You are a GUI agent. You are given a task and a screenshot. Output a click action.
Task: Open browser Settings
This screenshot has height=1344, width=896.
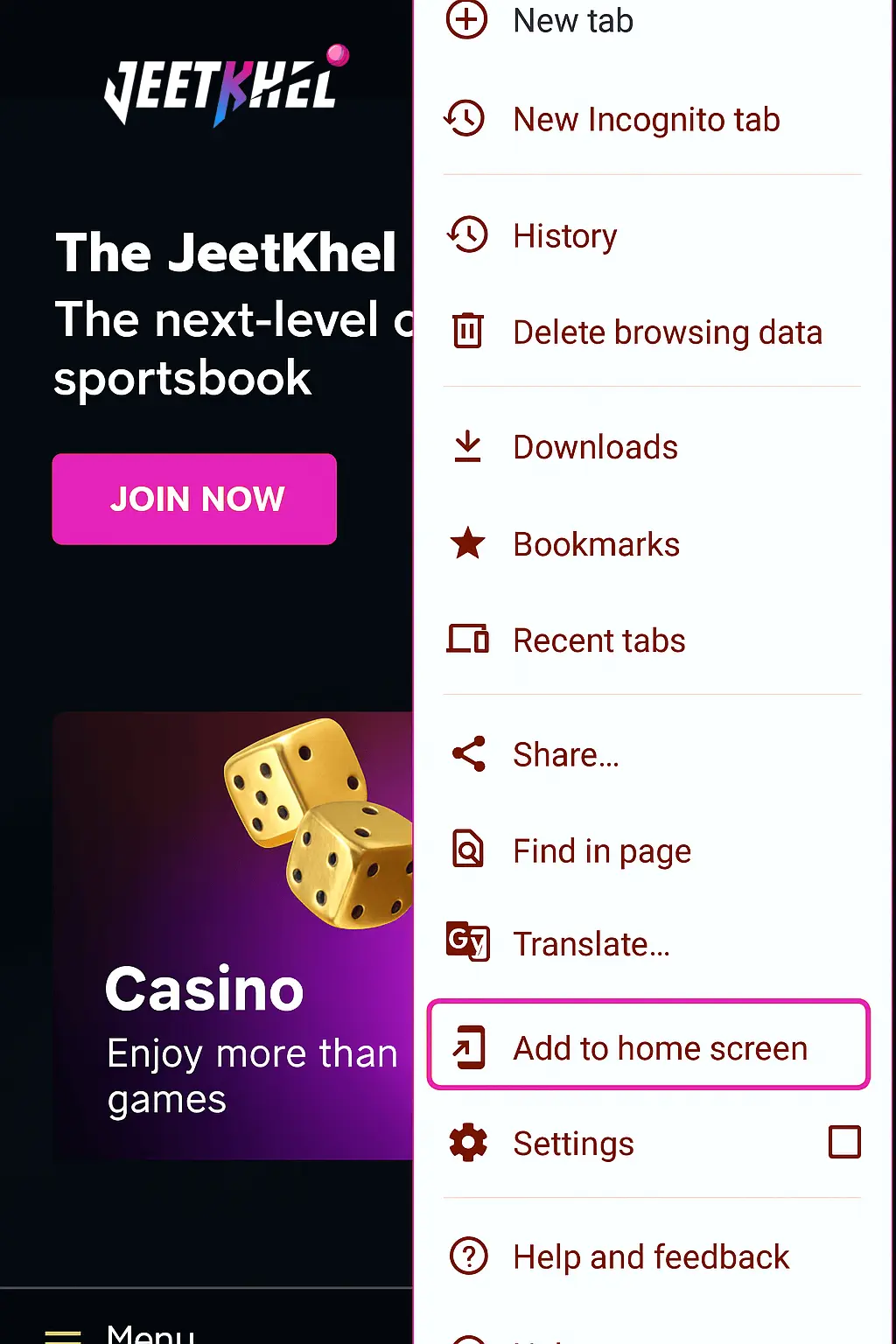(x=573, y=1144)
